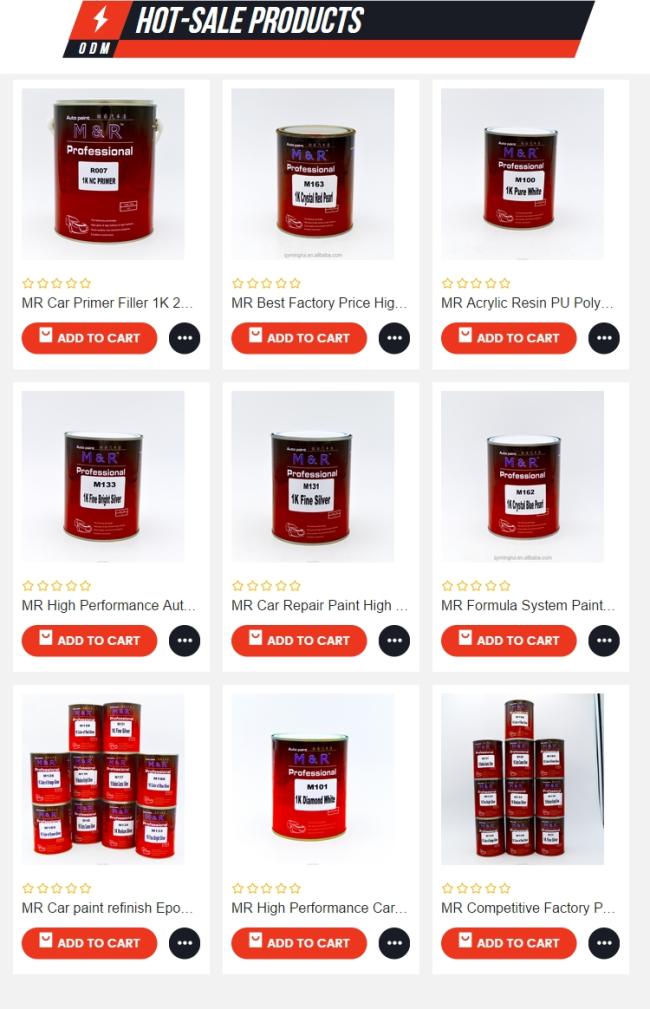
Task: Add MR Best Factory Price item to cart
Action: [x=299, y=338]
